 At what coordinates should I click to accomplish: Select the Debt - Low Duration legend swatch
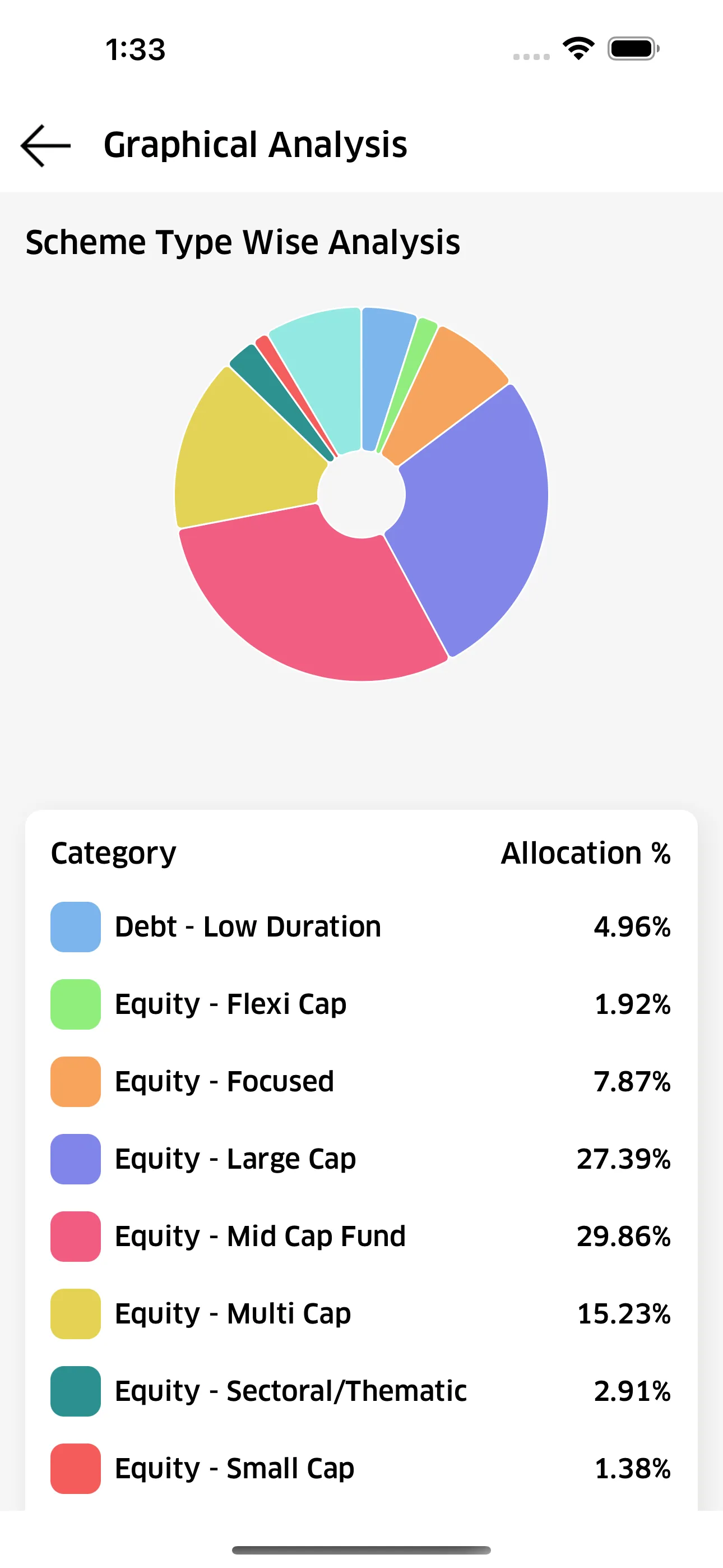pos(75,926)
